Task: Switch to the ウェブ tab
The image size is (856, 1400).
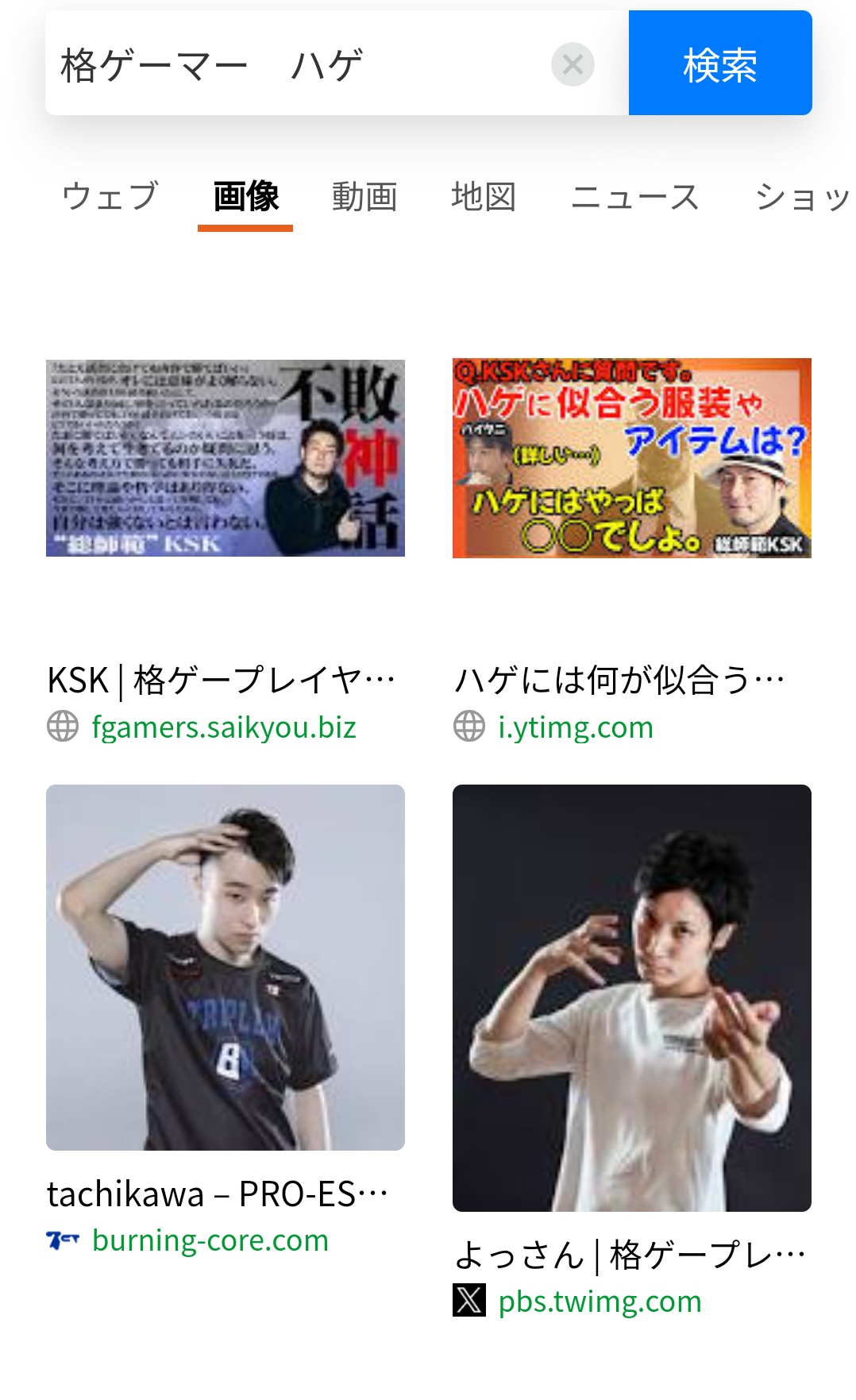Action: coord(110,196)
